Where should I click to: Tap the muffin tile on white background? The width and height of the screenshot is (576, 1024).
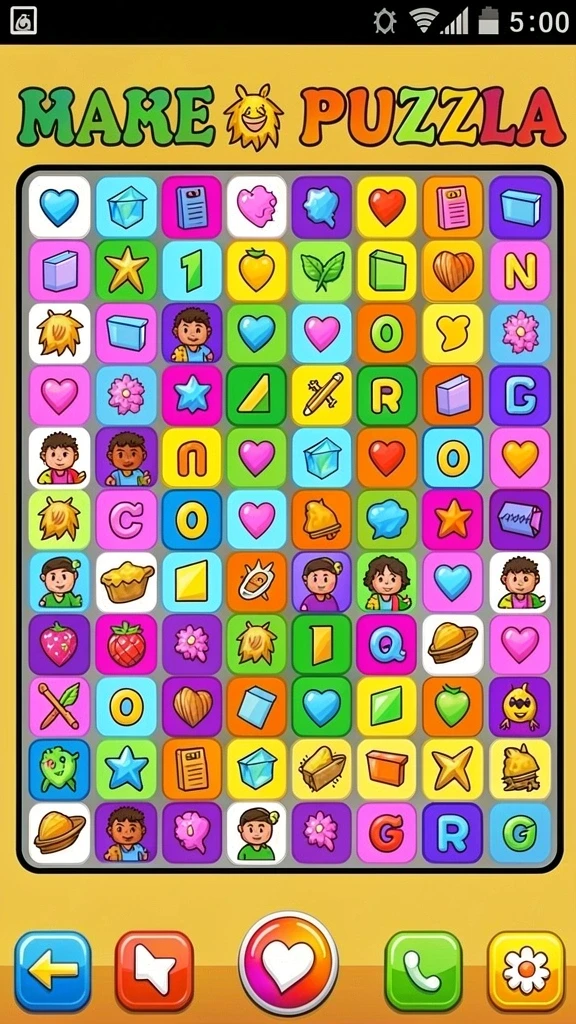point(126,582)
